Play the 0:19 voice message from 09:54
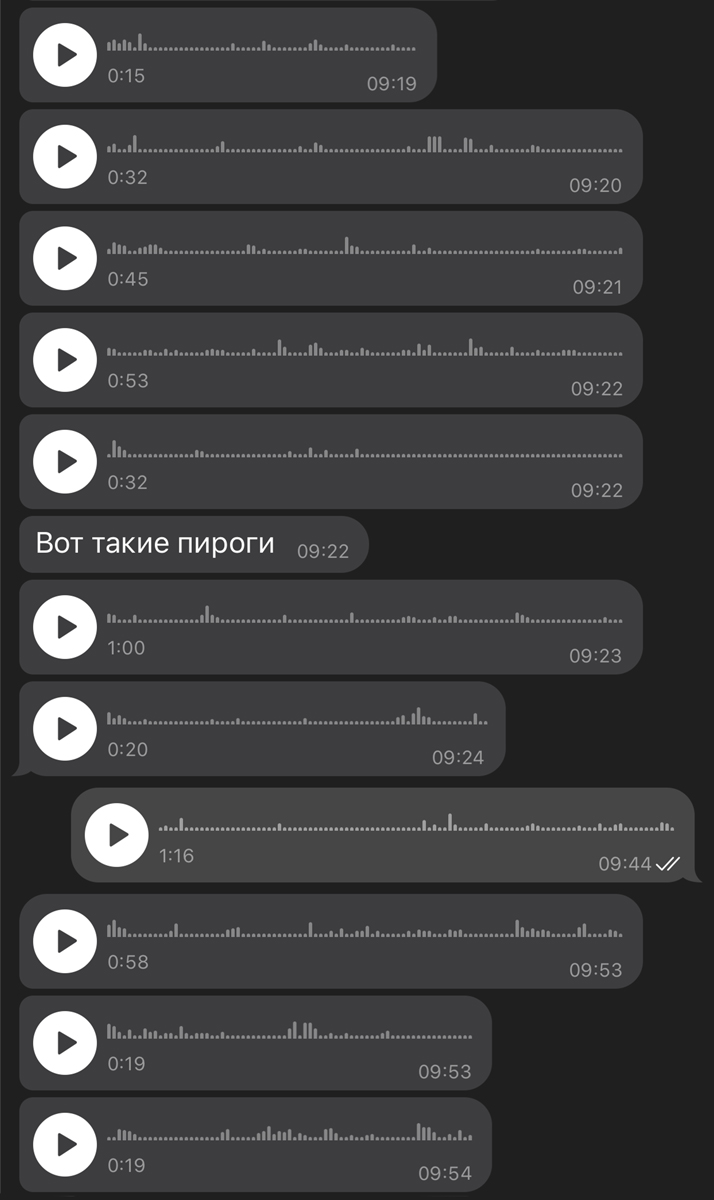 pyautogui.click(x=65, y=1145)
